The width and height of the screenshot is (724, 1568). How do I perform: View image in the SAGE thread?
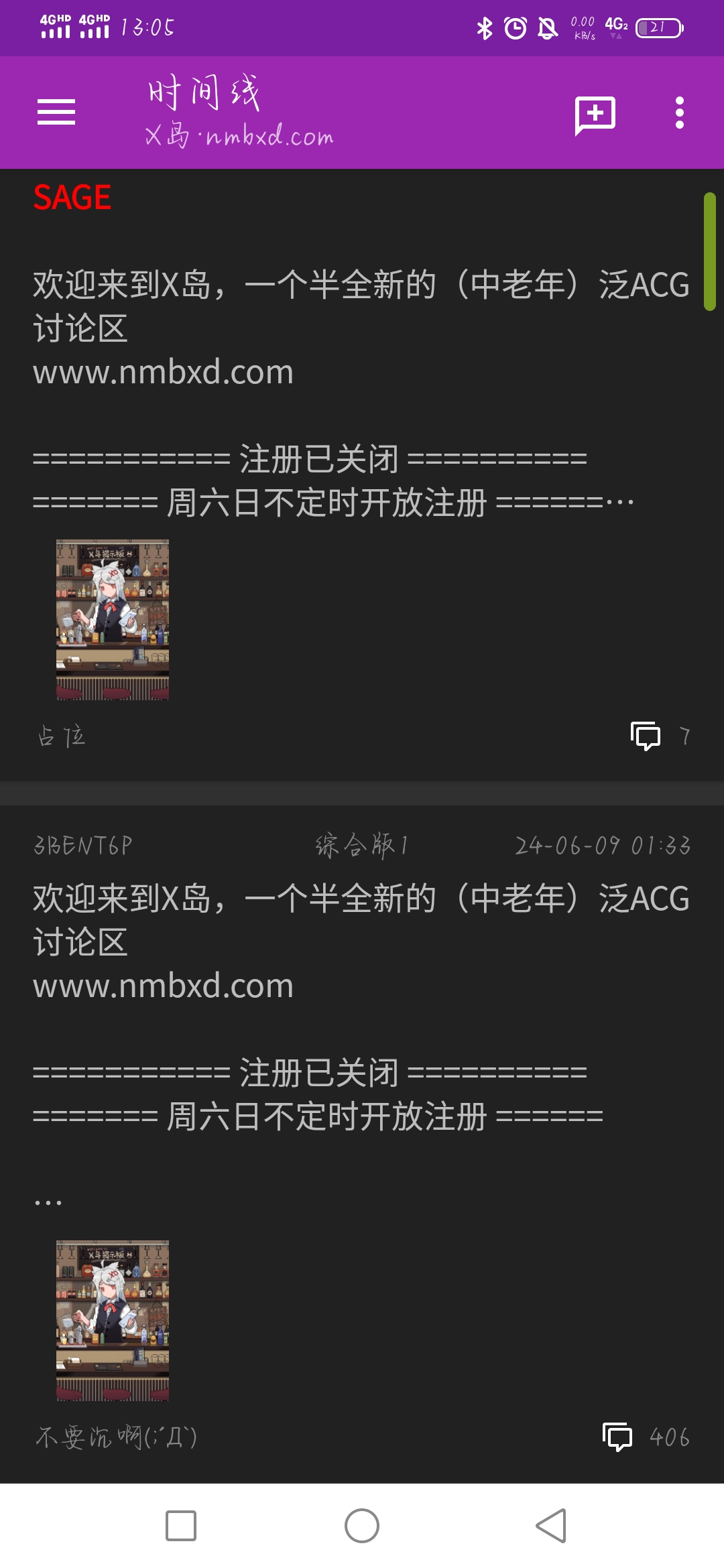pos(113,620)
